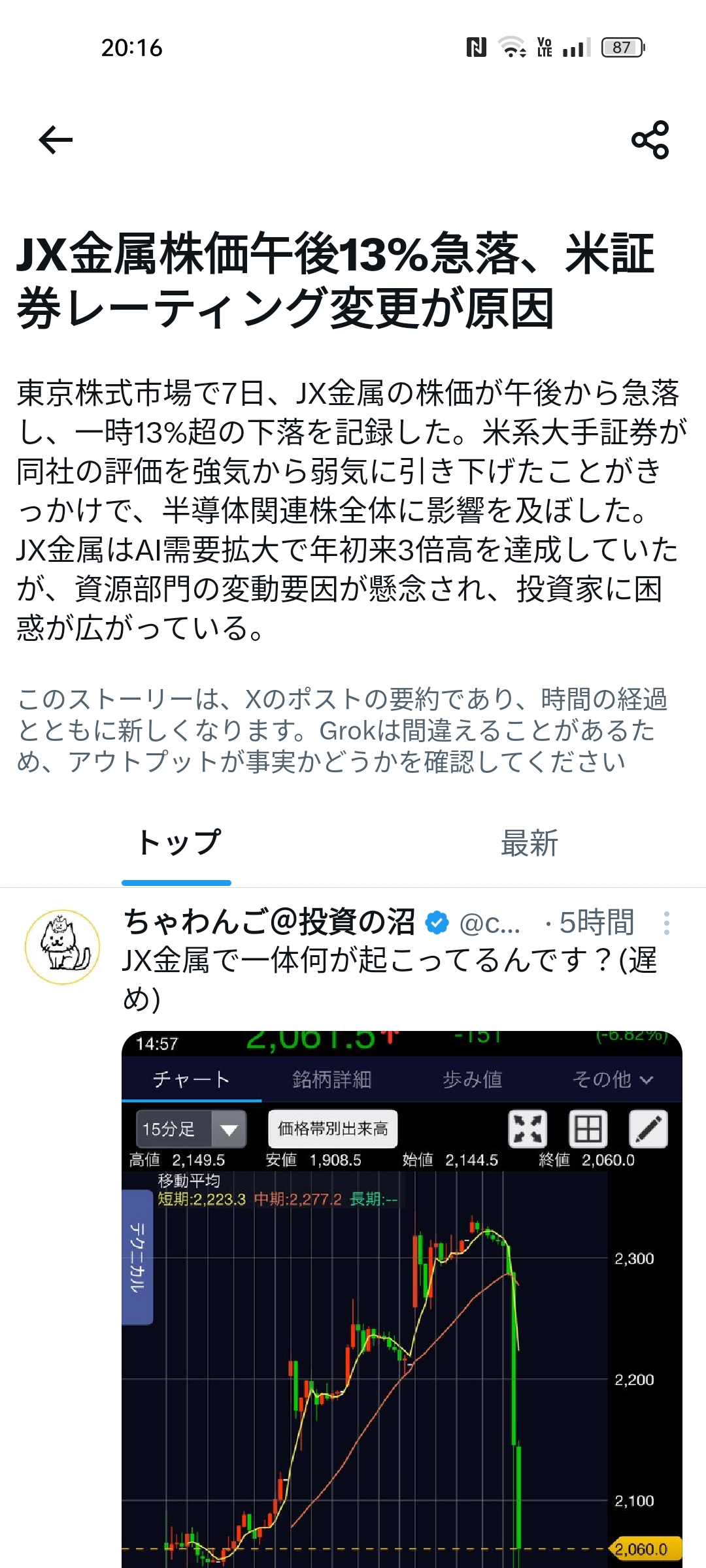Switch to the 最新 tab

point(529,843)
